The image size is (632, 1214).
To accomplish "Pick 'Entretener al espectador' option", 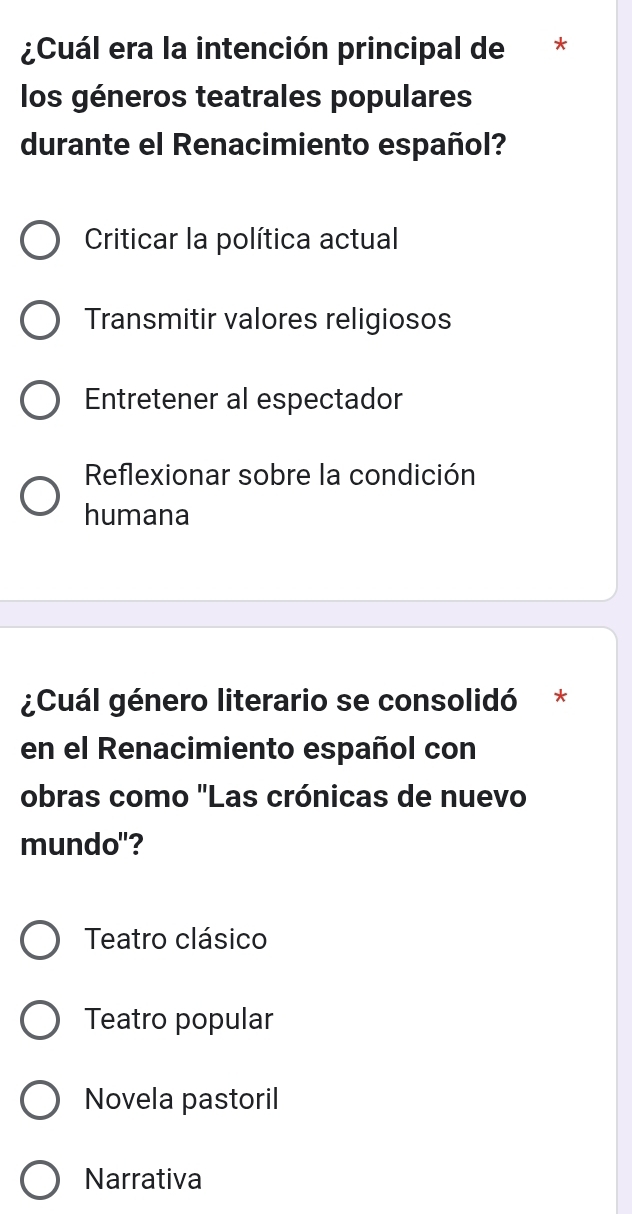I will tap(40, 400).
